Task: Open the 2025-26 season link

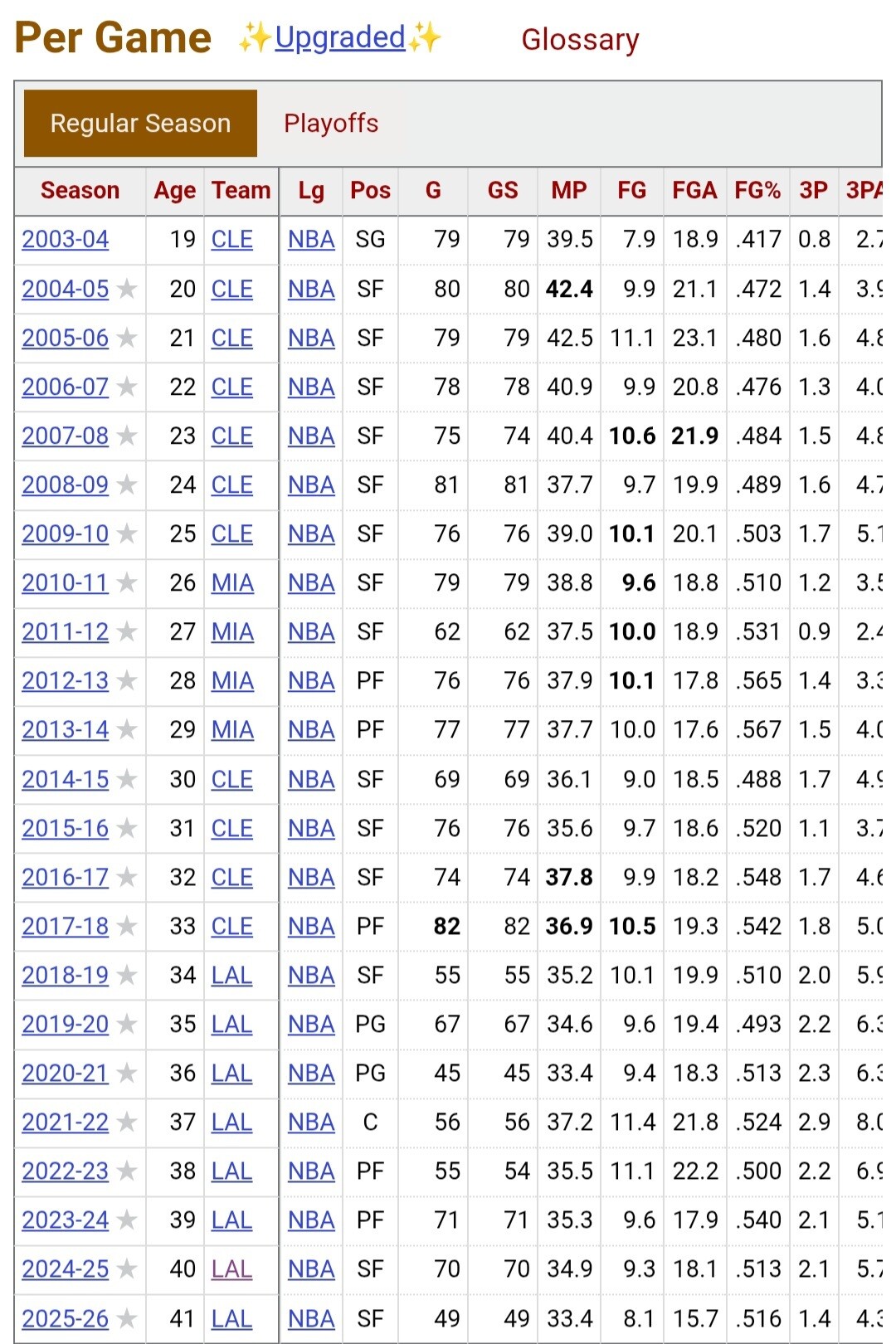Action: tap(66, 1318)
